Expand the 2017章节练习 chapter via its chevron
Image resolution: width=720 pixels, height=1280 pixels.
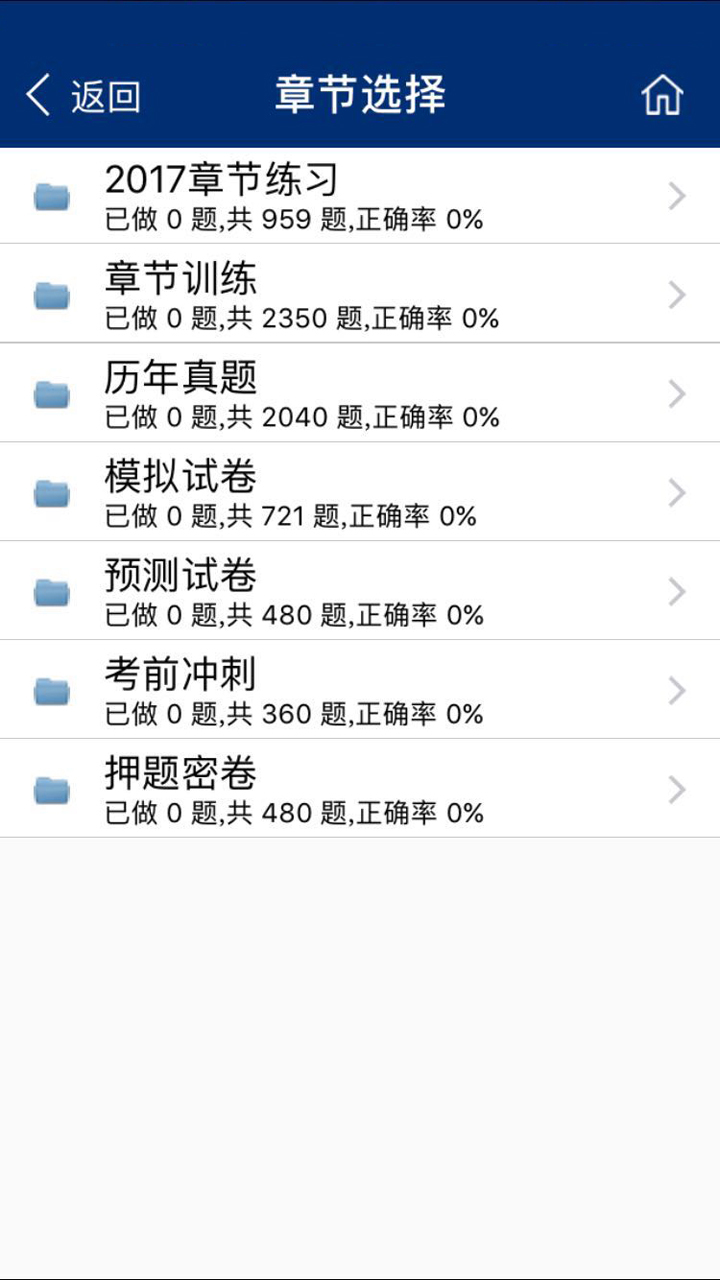point(676,196)
